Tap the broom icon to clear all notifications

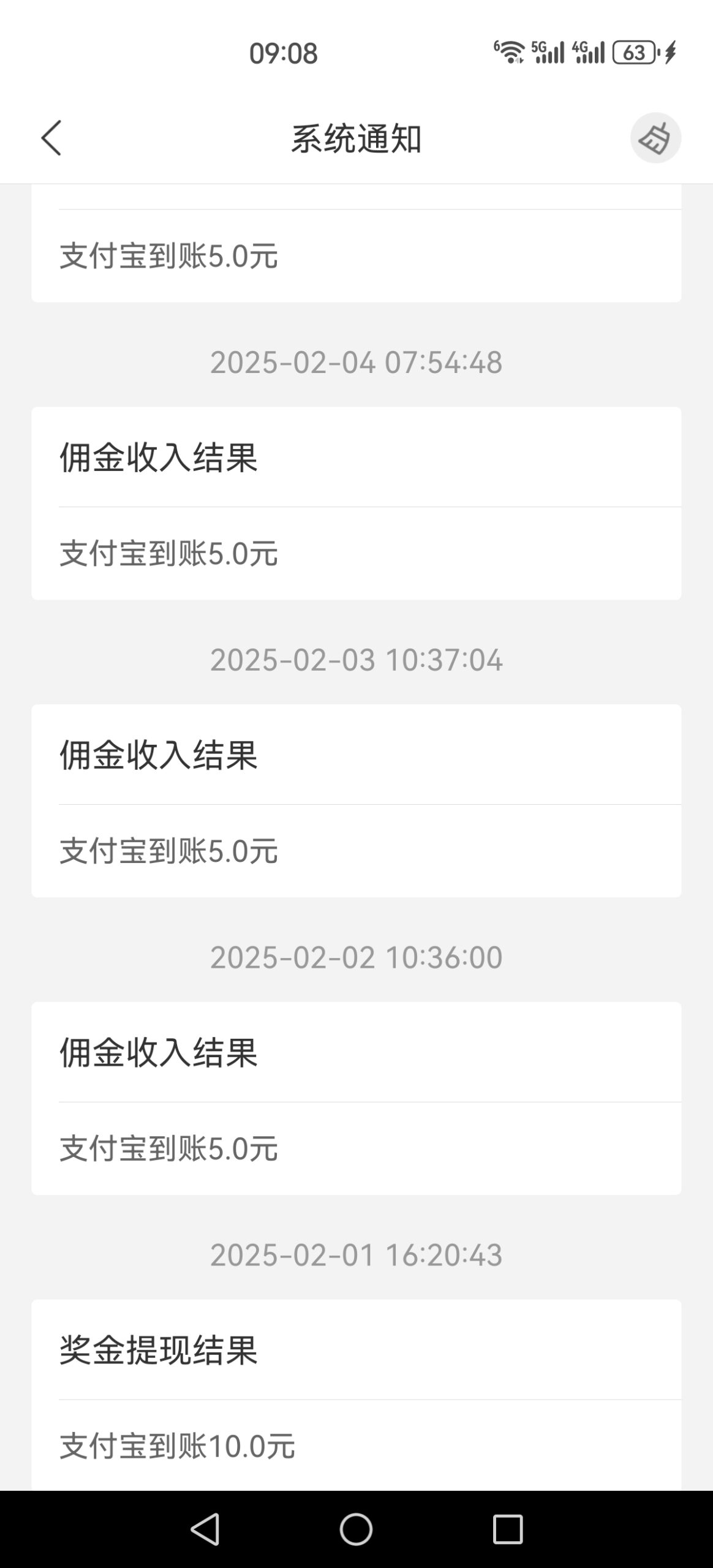pyautogui.click(x=655, y=138)
